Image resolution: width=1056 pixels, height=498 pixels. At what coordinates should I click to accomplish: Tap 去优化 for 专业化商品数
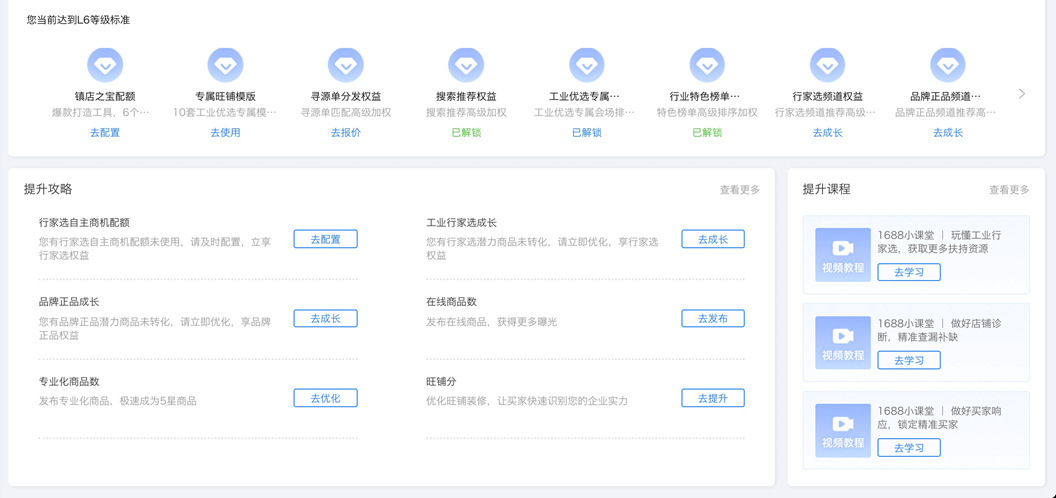[325, 398]
